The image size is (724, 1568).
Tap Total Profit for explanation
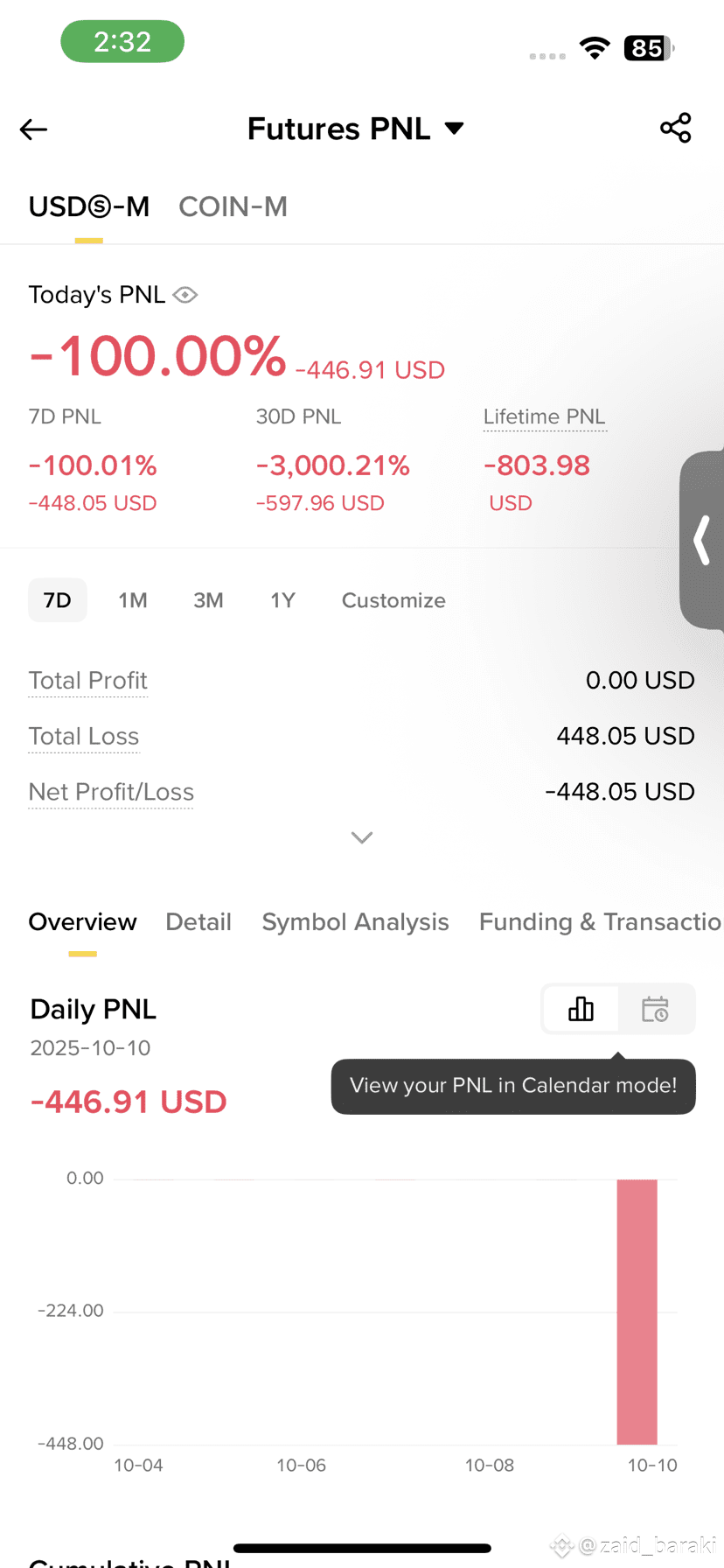pyautogui.click(x=87, y=680)
